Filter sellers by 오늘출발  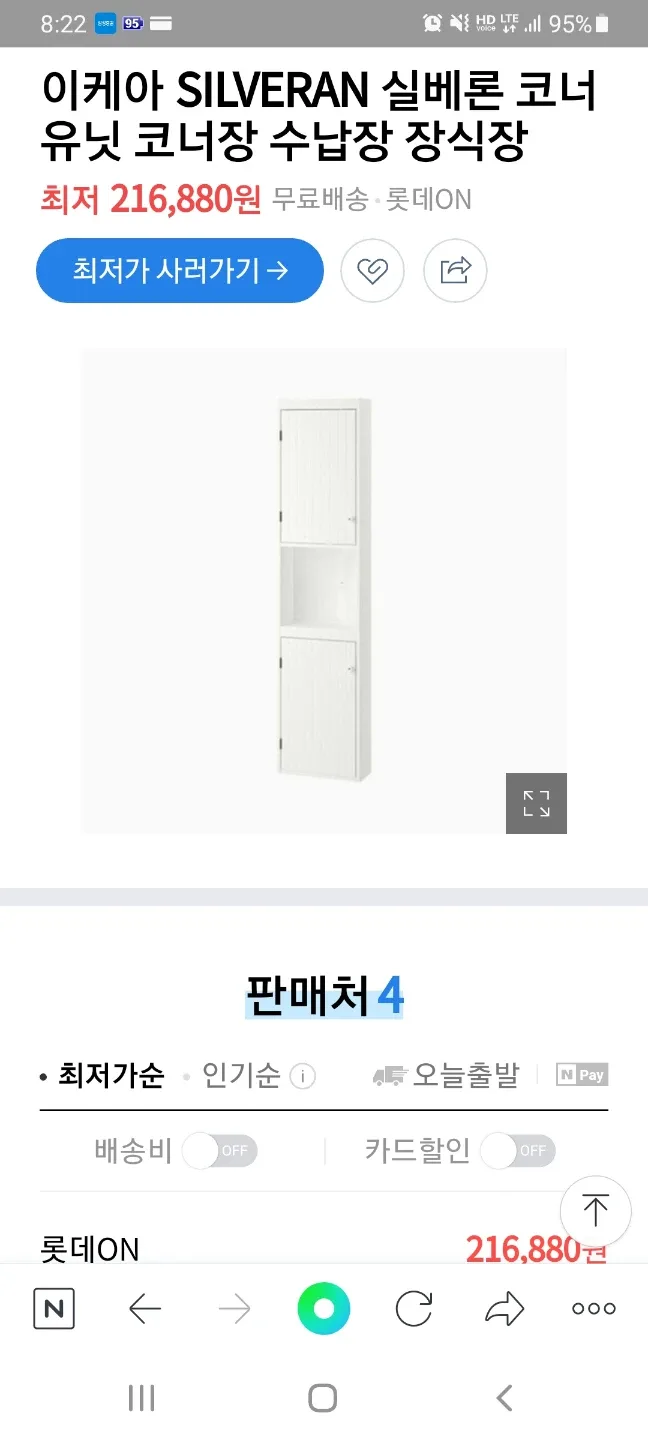(x=446, y=1076)
